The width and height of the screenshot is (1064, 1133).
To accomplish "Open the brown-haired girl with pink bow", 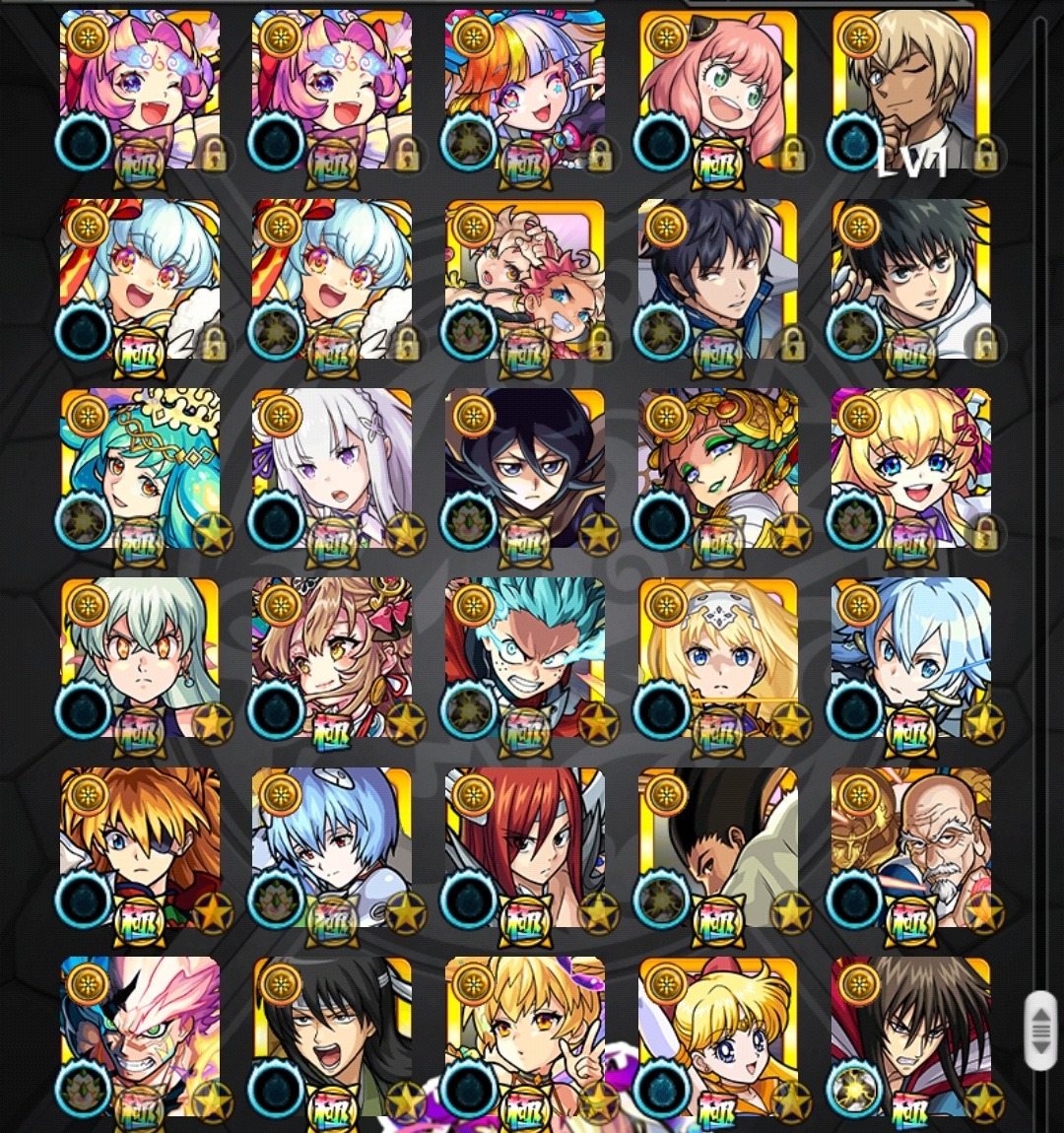I will (332, 658).
